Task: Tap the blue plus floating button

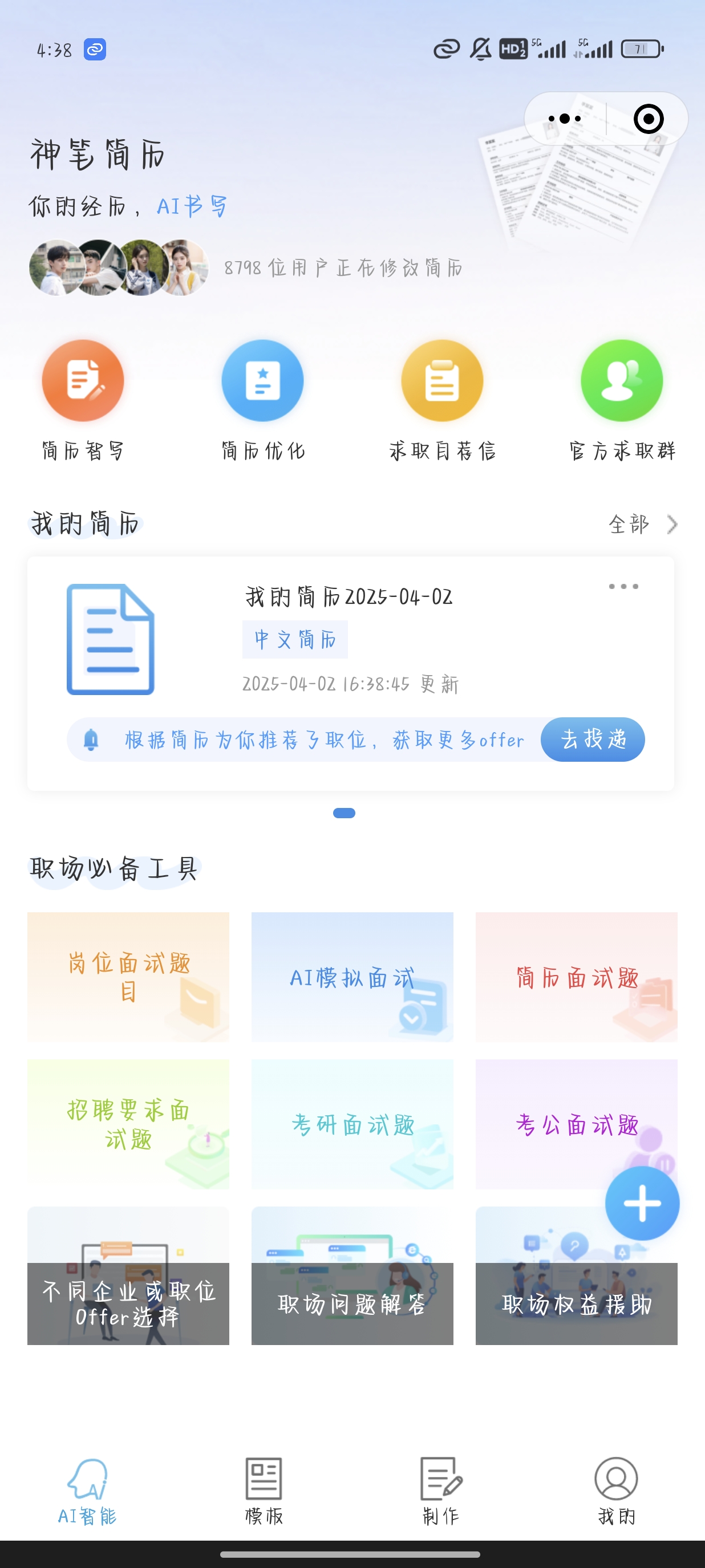Action: 642,1204
